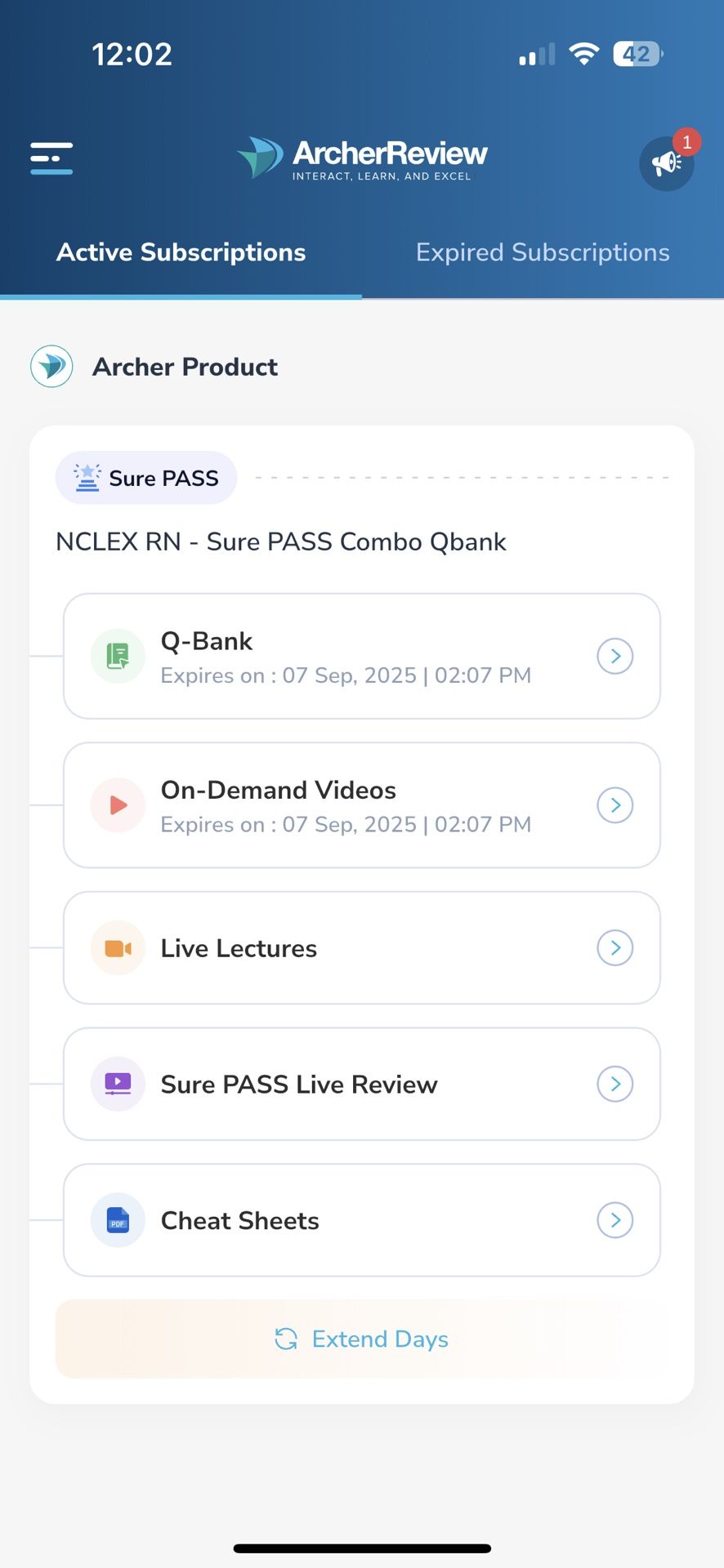Select the Active Subscriptions tab
The image size is (724, 1568).
click(180, 252)
